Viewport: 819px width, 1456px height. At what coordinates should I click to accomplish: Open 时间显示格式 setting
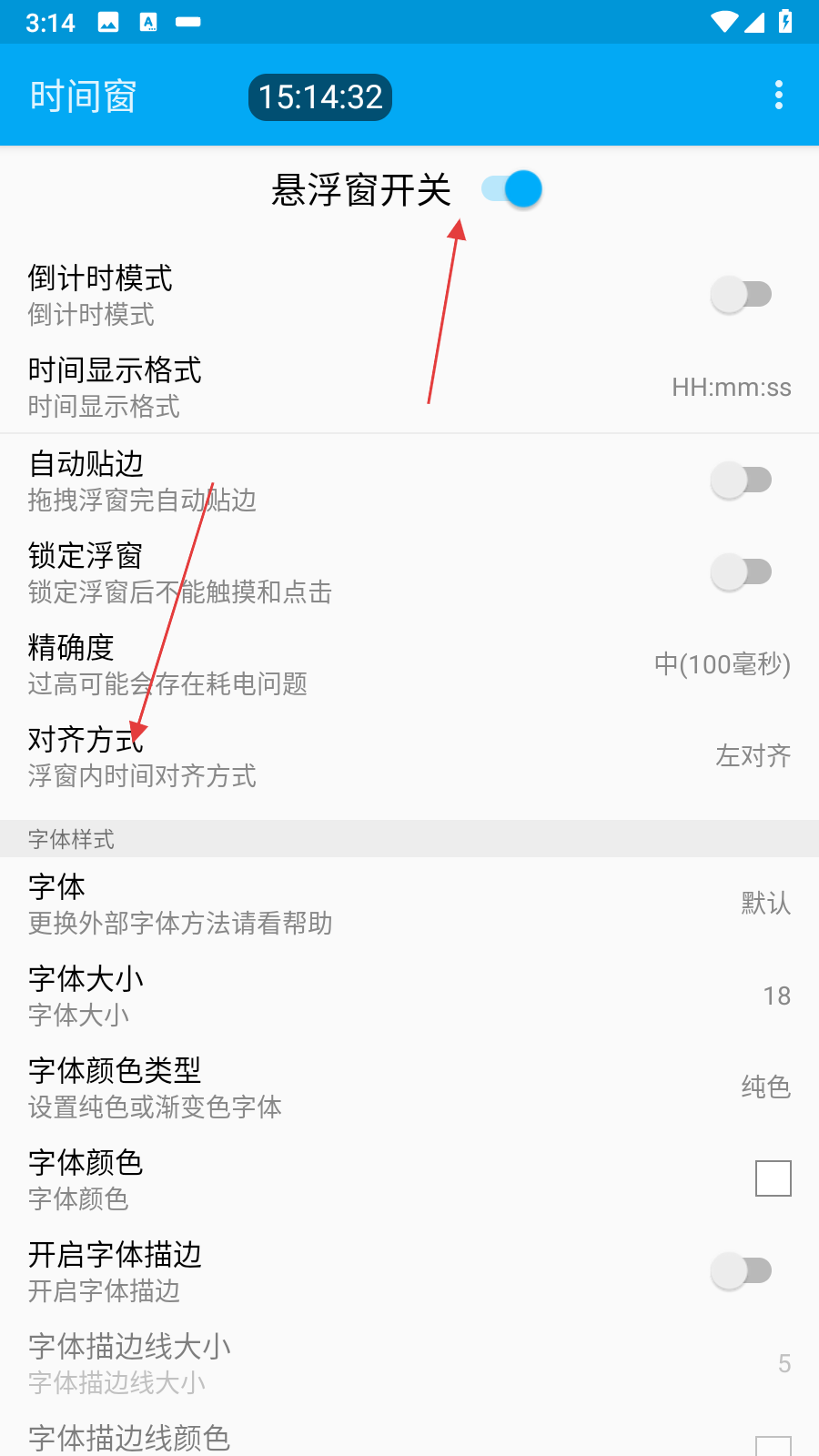coord(409,388)
